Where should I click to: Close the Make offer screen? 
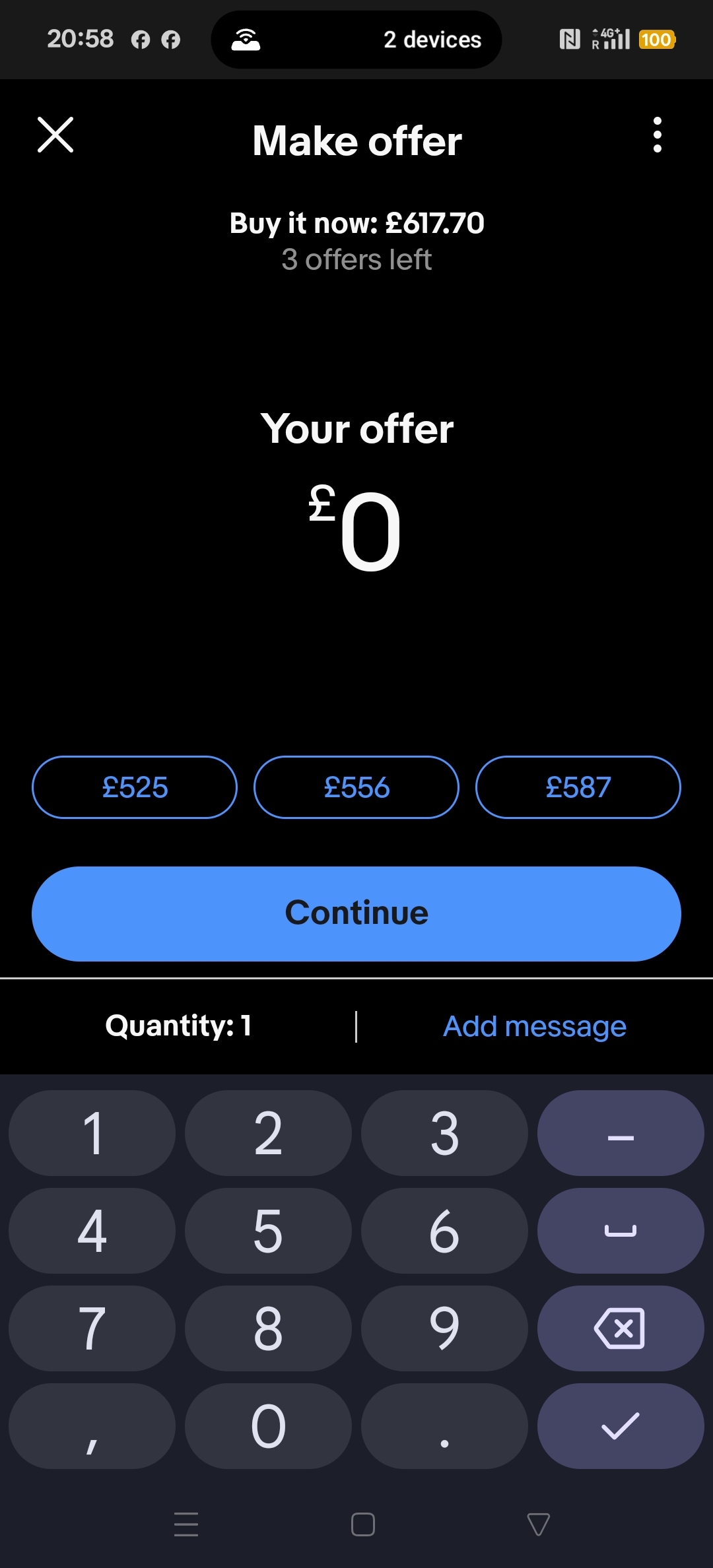tap(55, 135)
